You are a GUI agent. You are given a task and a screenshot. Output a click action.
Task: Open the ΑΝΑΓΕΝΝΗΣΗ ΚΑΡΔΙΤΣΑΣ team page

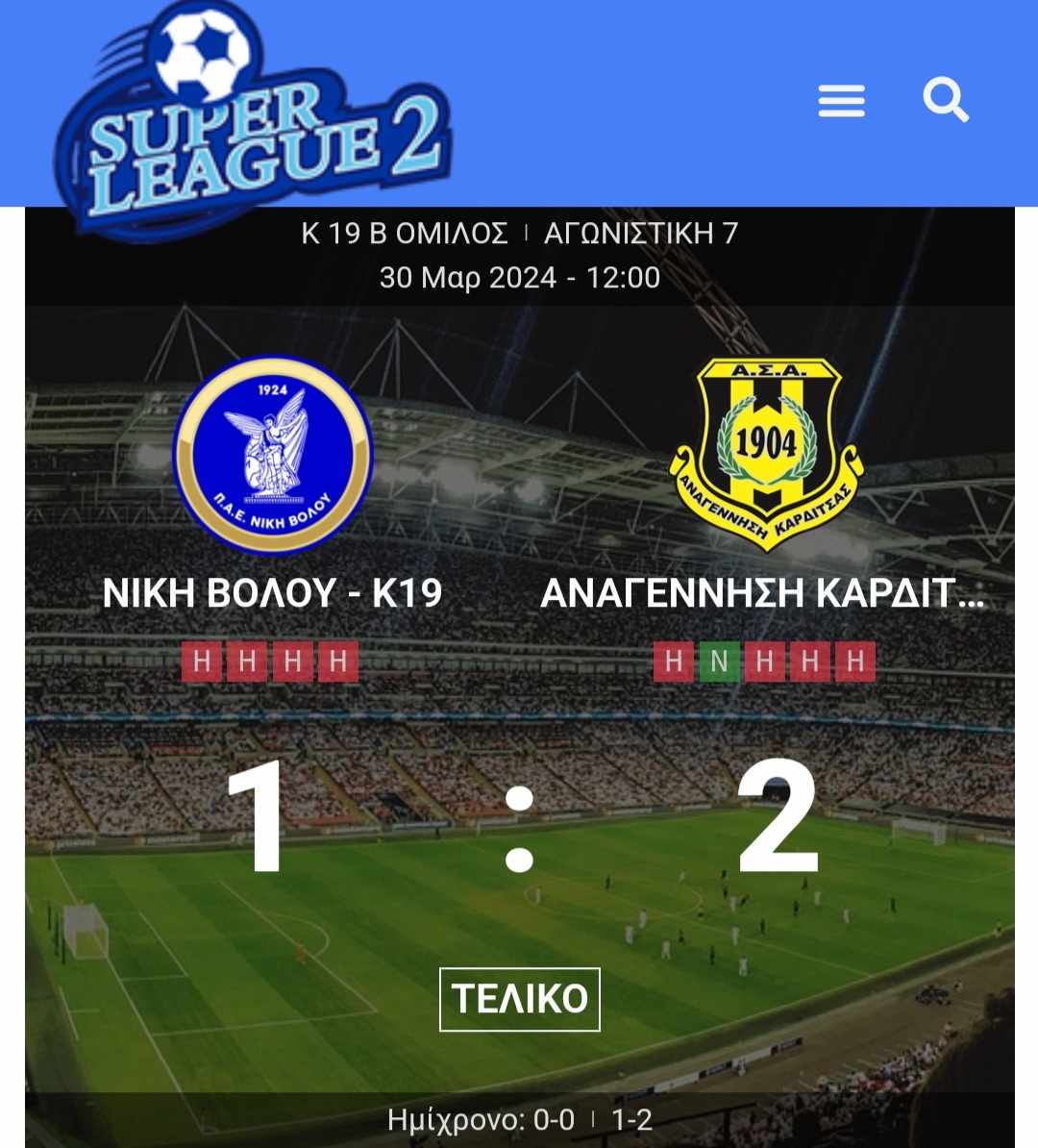point(761,592)
